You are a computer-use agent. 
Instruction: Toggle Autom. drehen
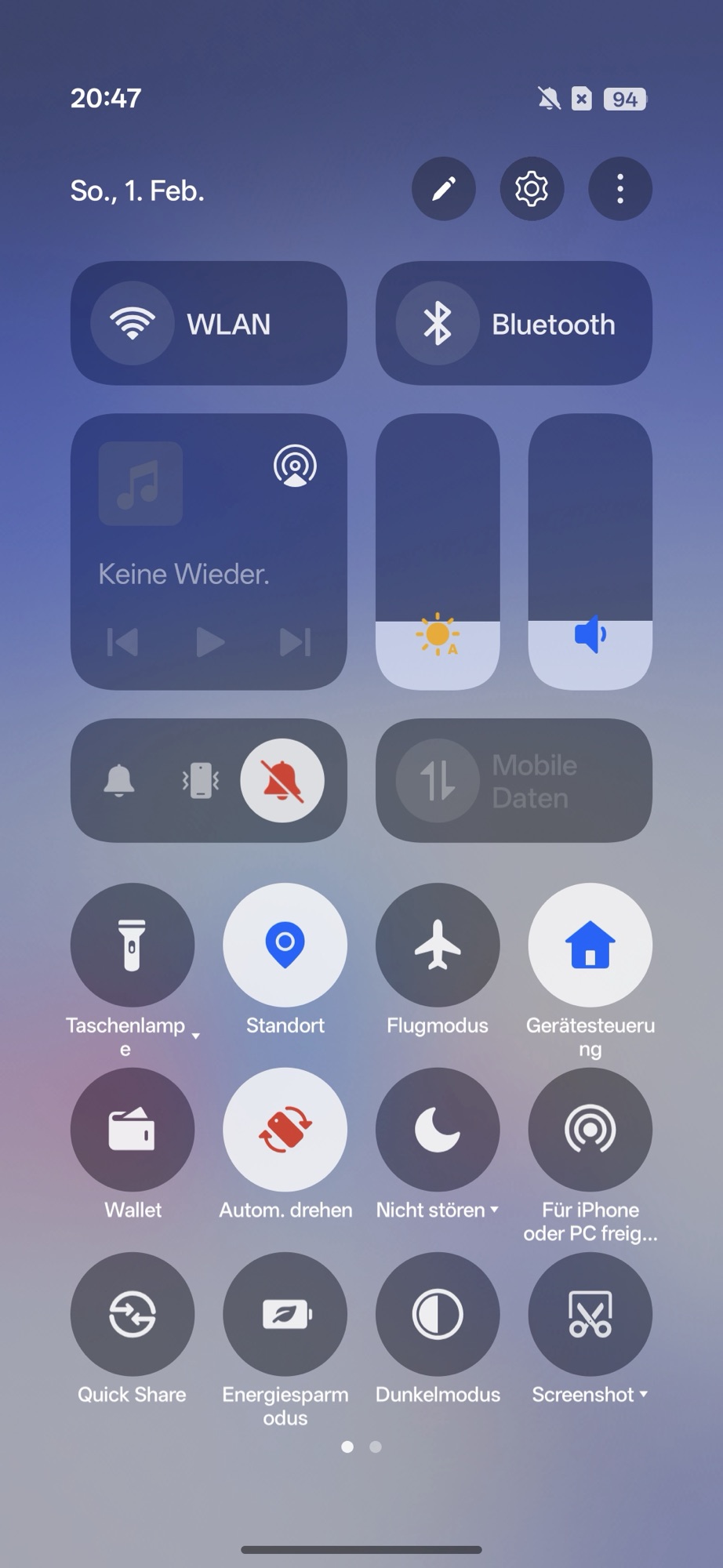tap(285, 1129)
